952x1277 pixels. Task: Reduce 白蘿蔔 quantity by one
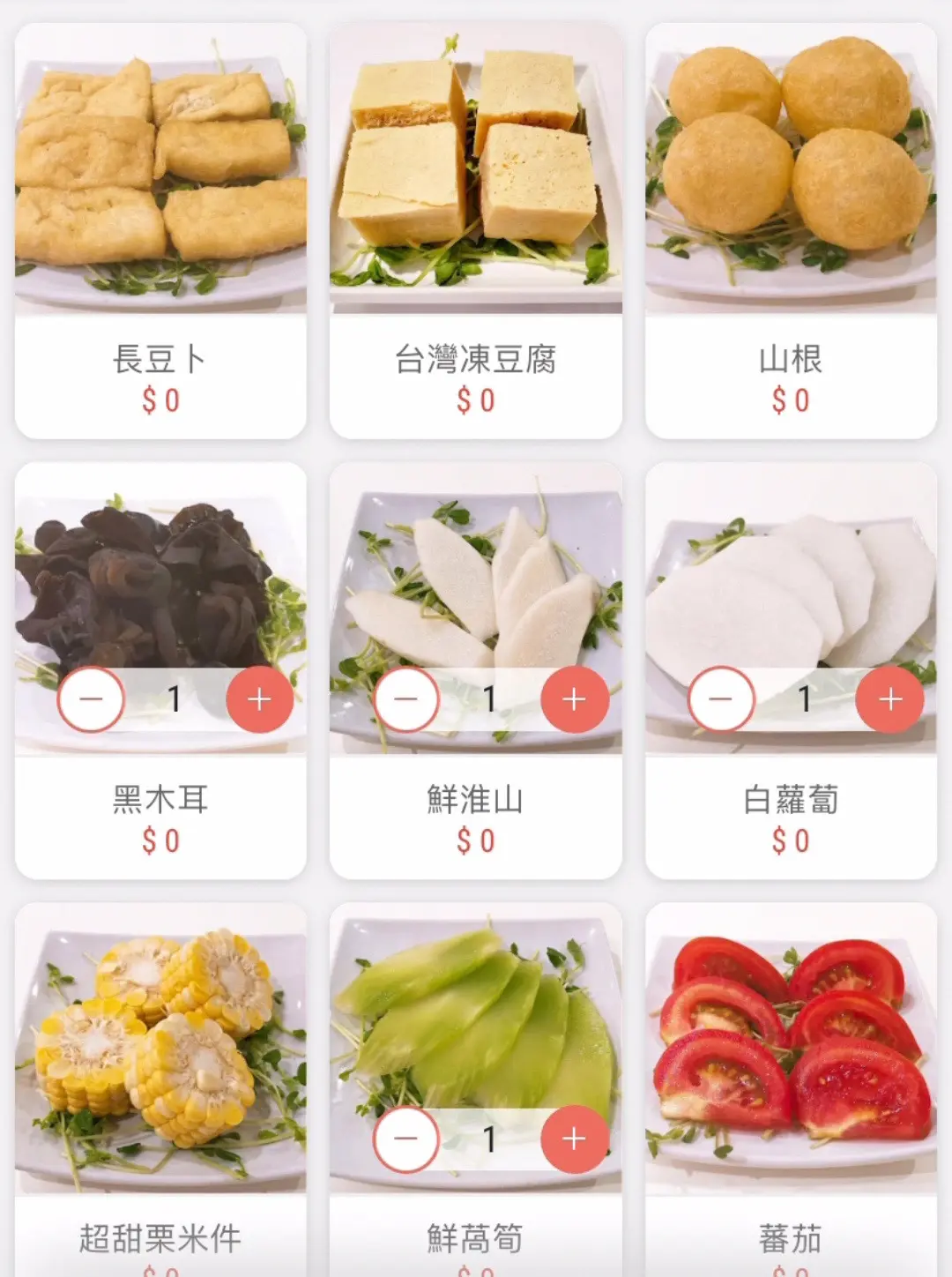point(721,699)
